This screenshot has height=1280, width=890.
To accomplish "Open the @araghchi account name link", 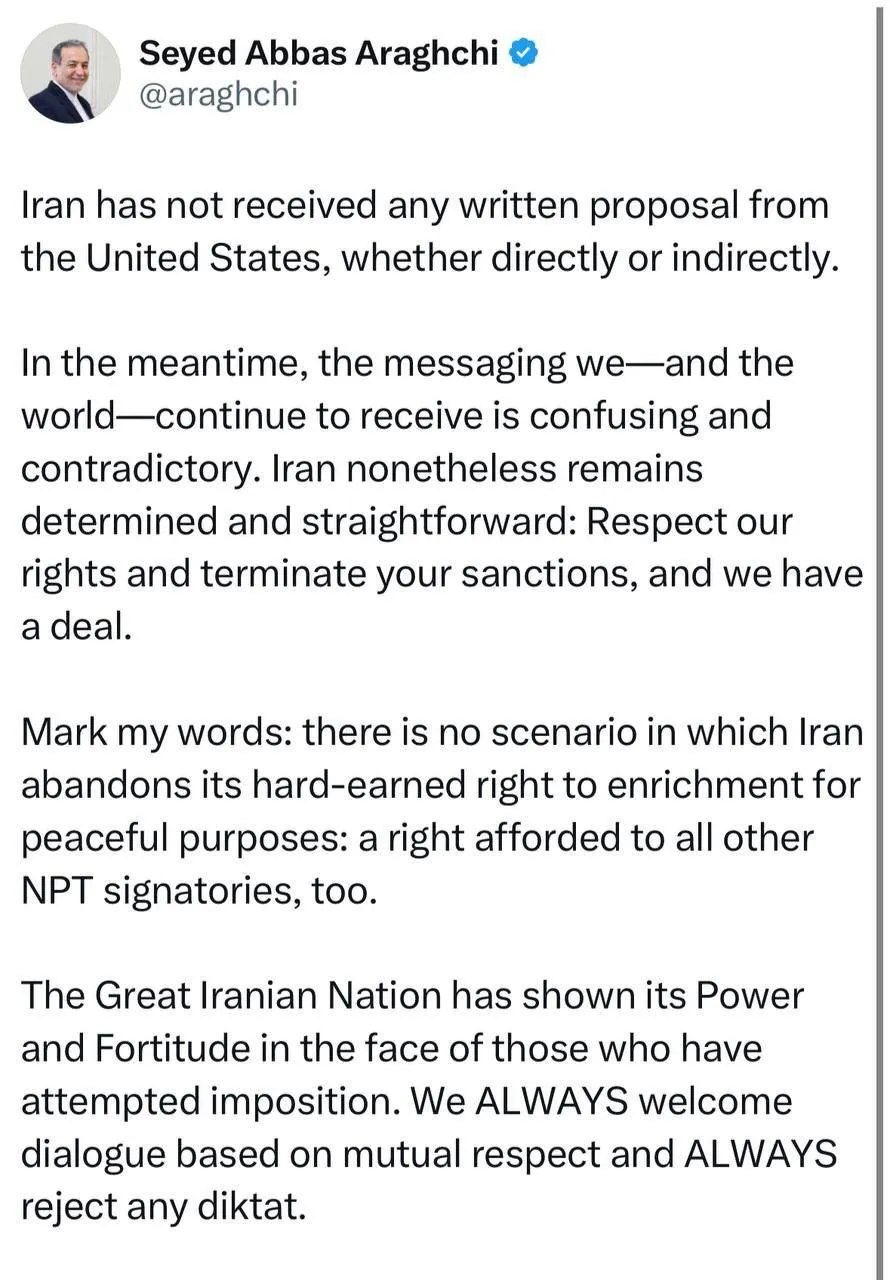I will [218, 96].
